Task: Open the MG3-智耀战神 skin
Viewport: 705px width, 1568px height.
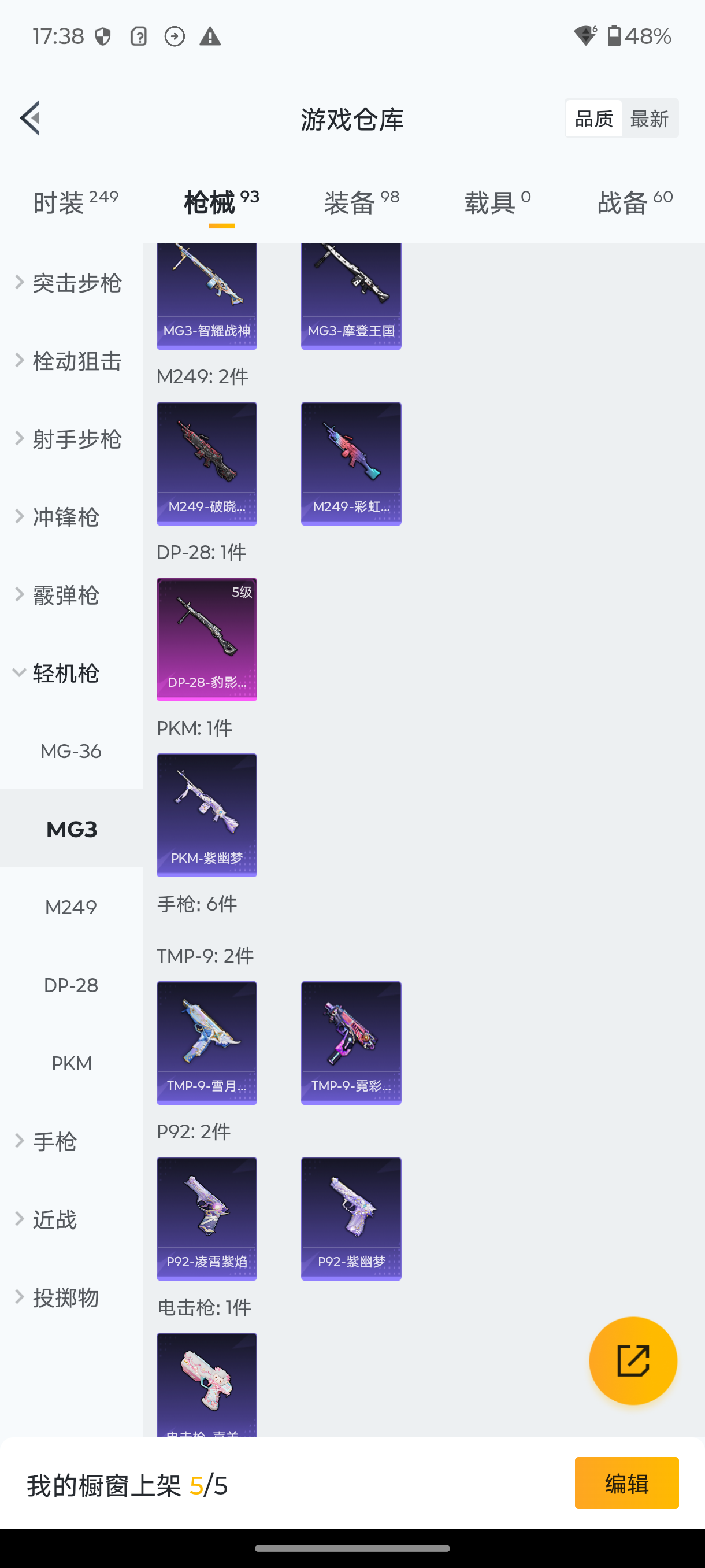Action: (207, 297)
